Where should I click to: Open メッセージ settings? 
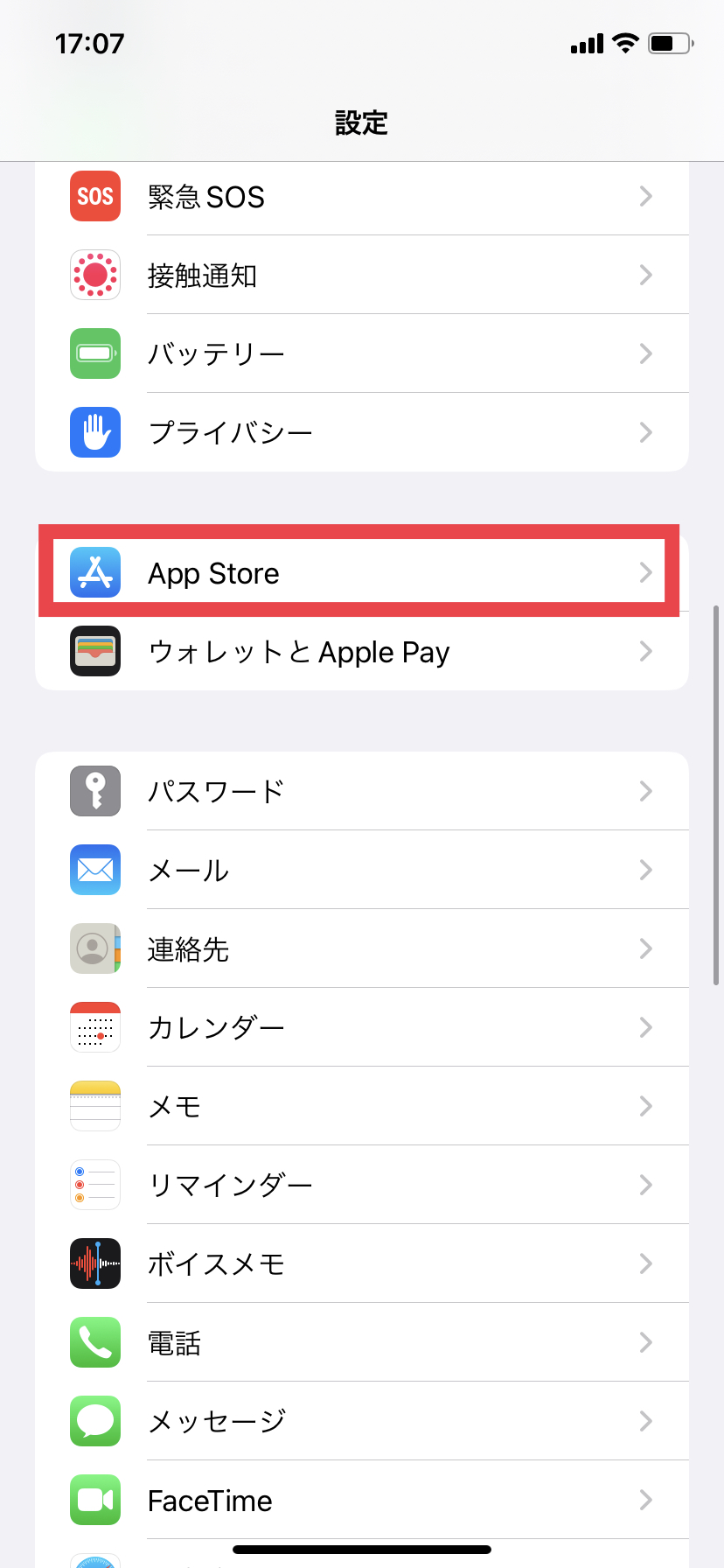[x=362, y=1421]
